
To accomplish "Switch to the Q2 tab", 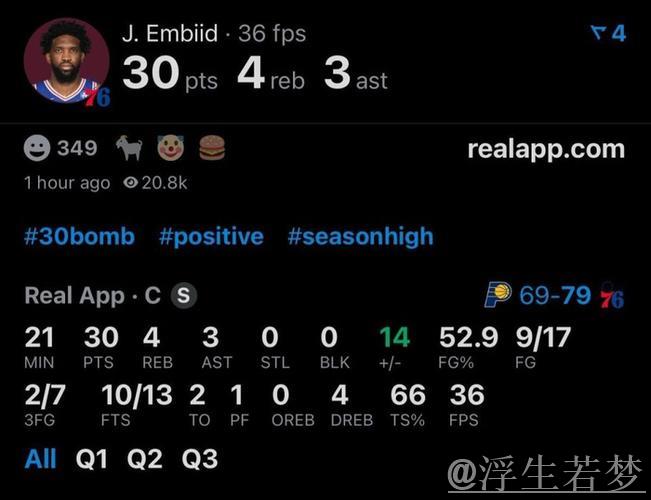I will pos(144,459).
